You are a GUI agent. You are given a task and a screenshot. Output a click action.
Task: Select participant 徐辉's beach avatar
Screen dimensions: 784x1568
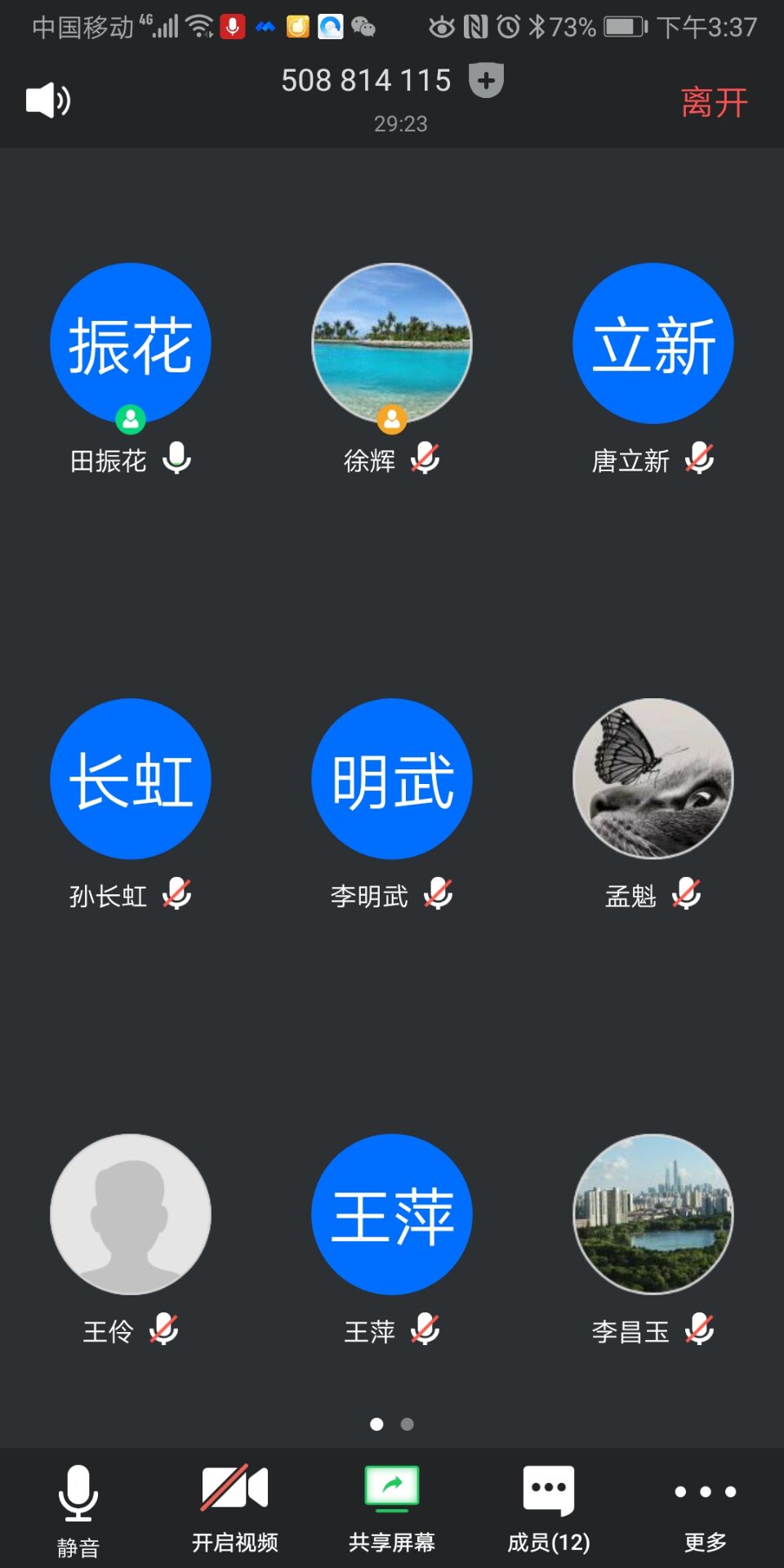[392, 343]
